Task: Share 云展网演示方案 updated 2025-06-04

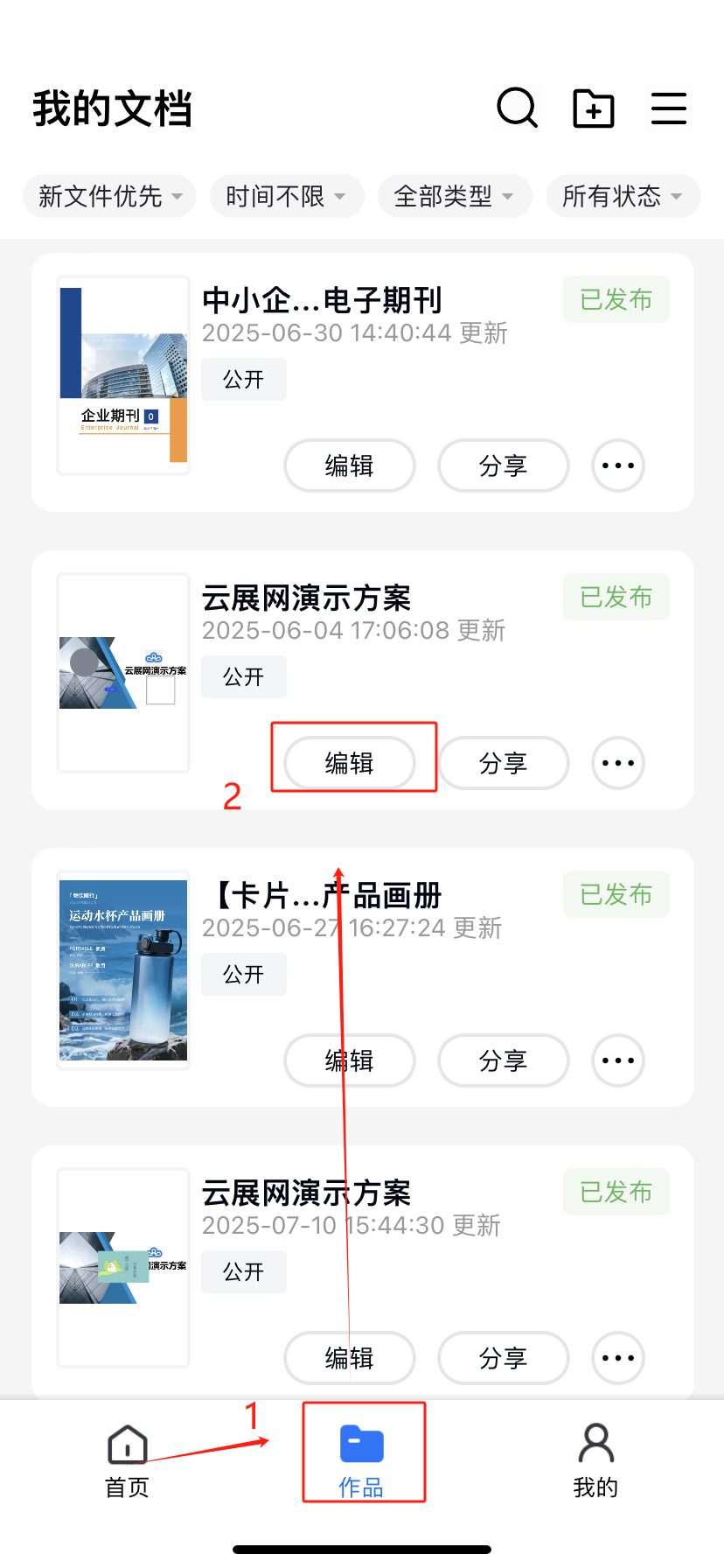Action: pos(503,763)
